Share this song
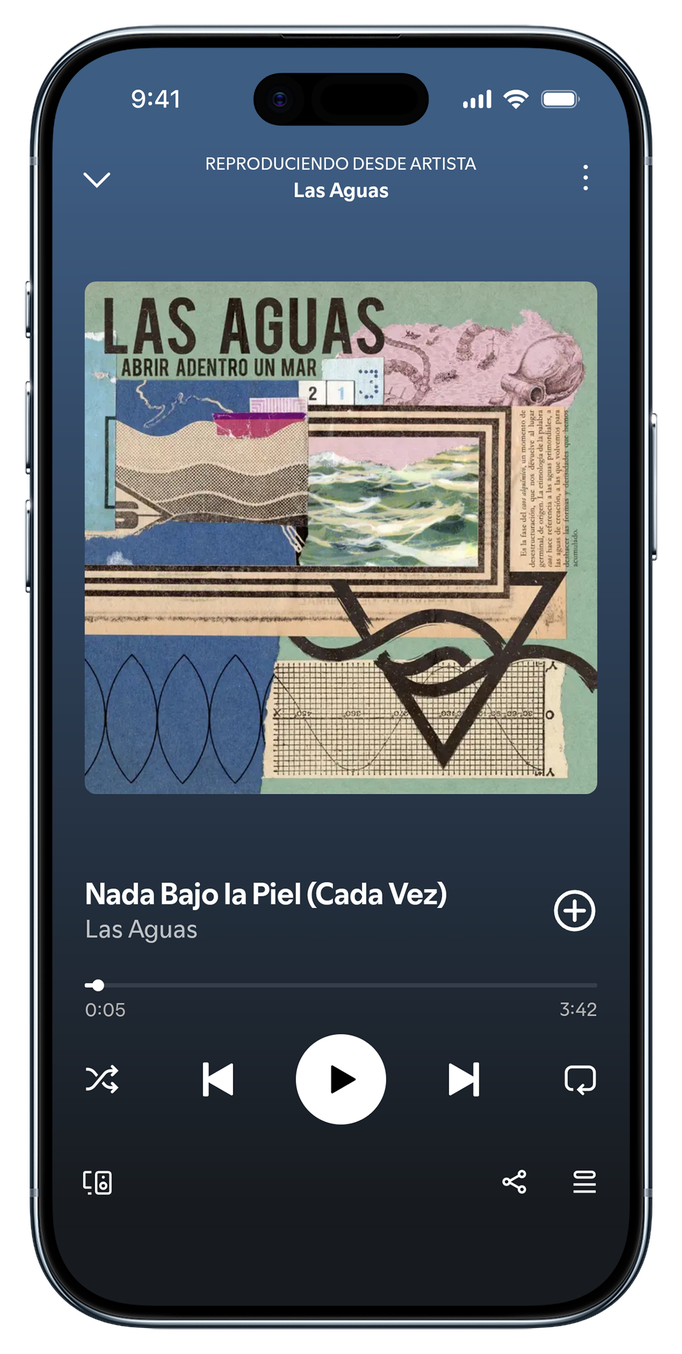 coord(514,1183)
